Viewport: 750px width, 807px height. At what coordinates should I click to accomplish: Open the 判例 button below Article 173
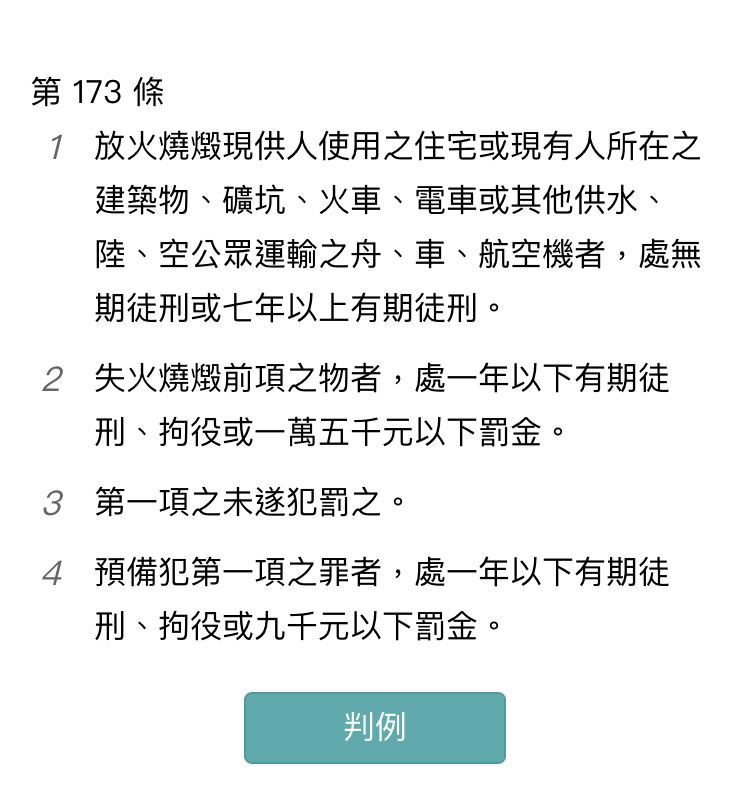375,727
